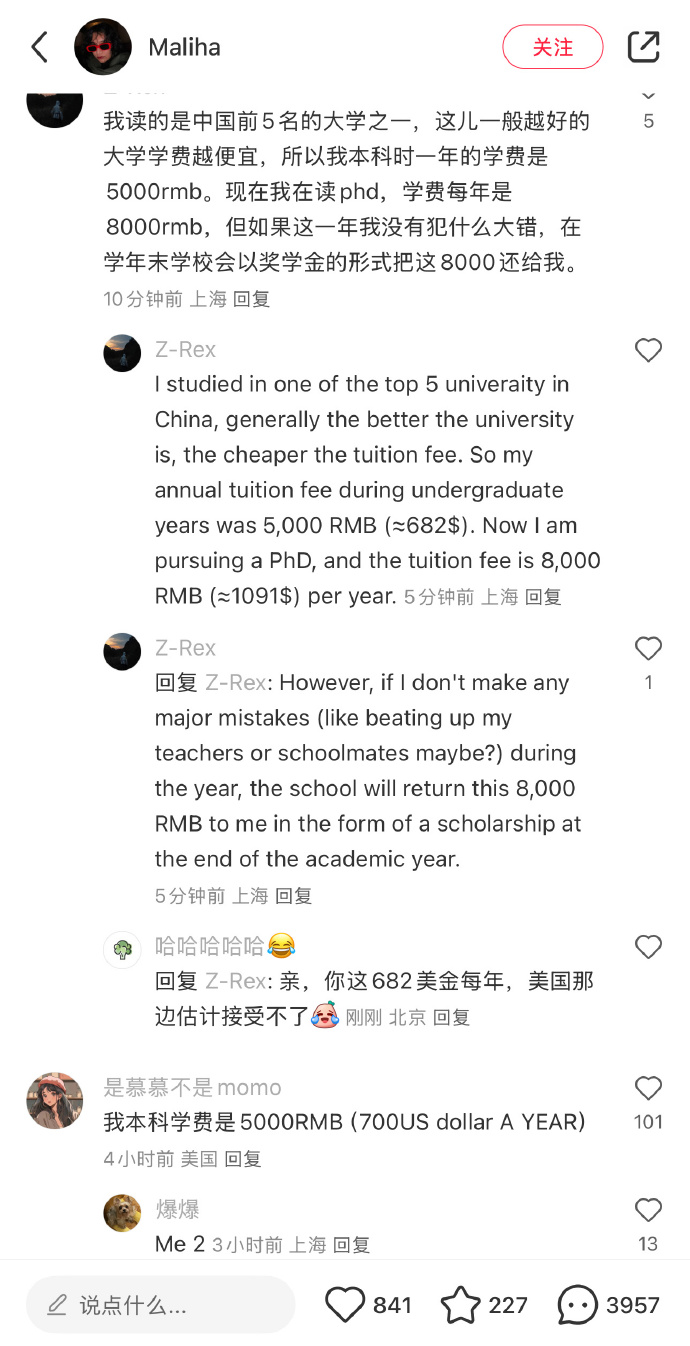
Task: Like 是慕慕不是momo's comment
Action: click(x=648, y=1088)
